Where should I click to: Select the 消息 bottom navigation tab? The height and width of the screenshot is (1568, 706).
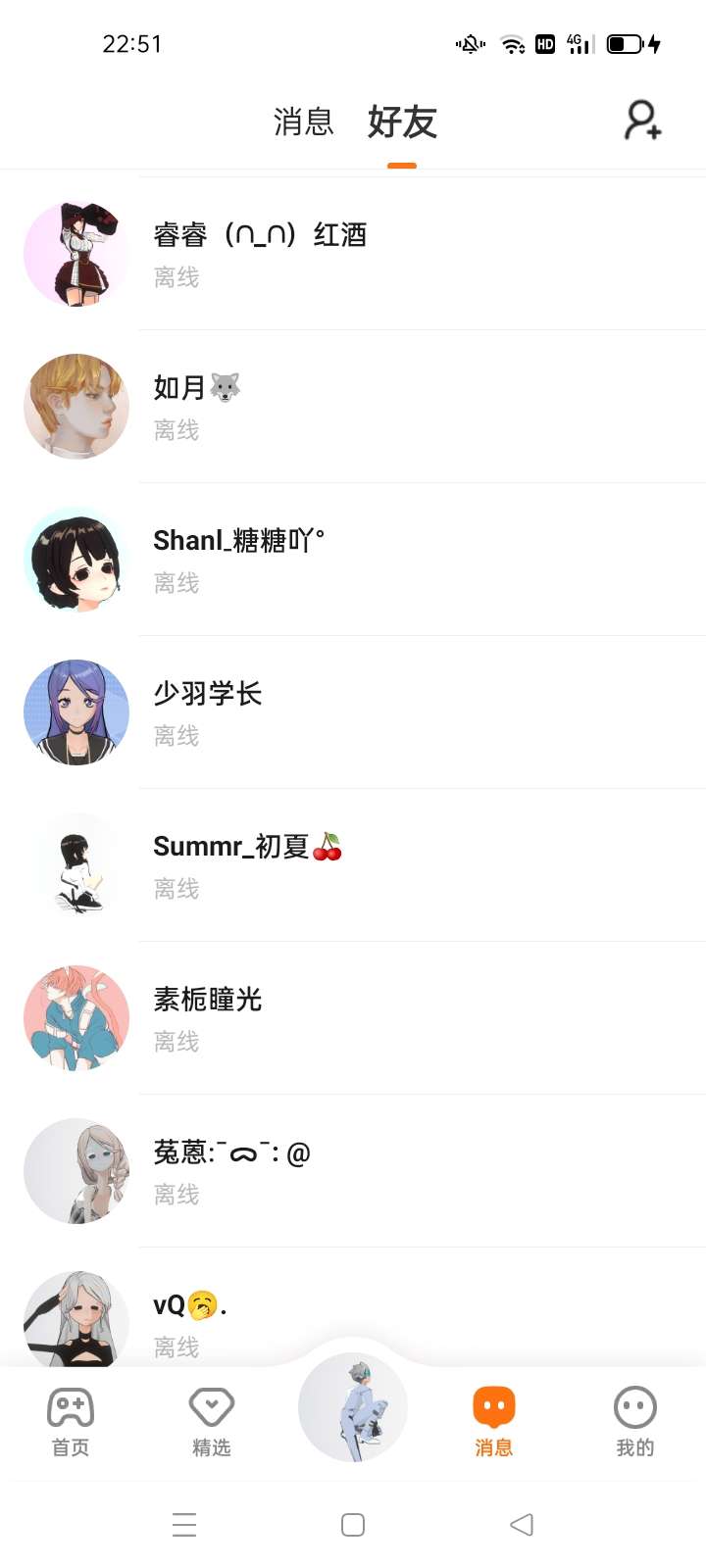[494, 1421]
